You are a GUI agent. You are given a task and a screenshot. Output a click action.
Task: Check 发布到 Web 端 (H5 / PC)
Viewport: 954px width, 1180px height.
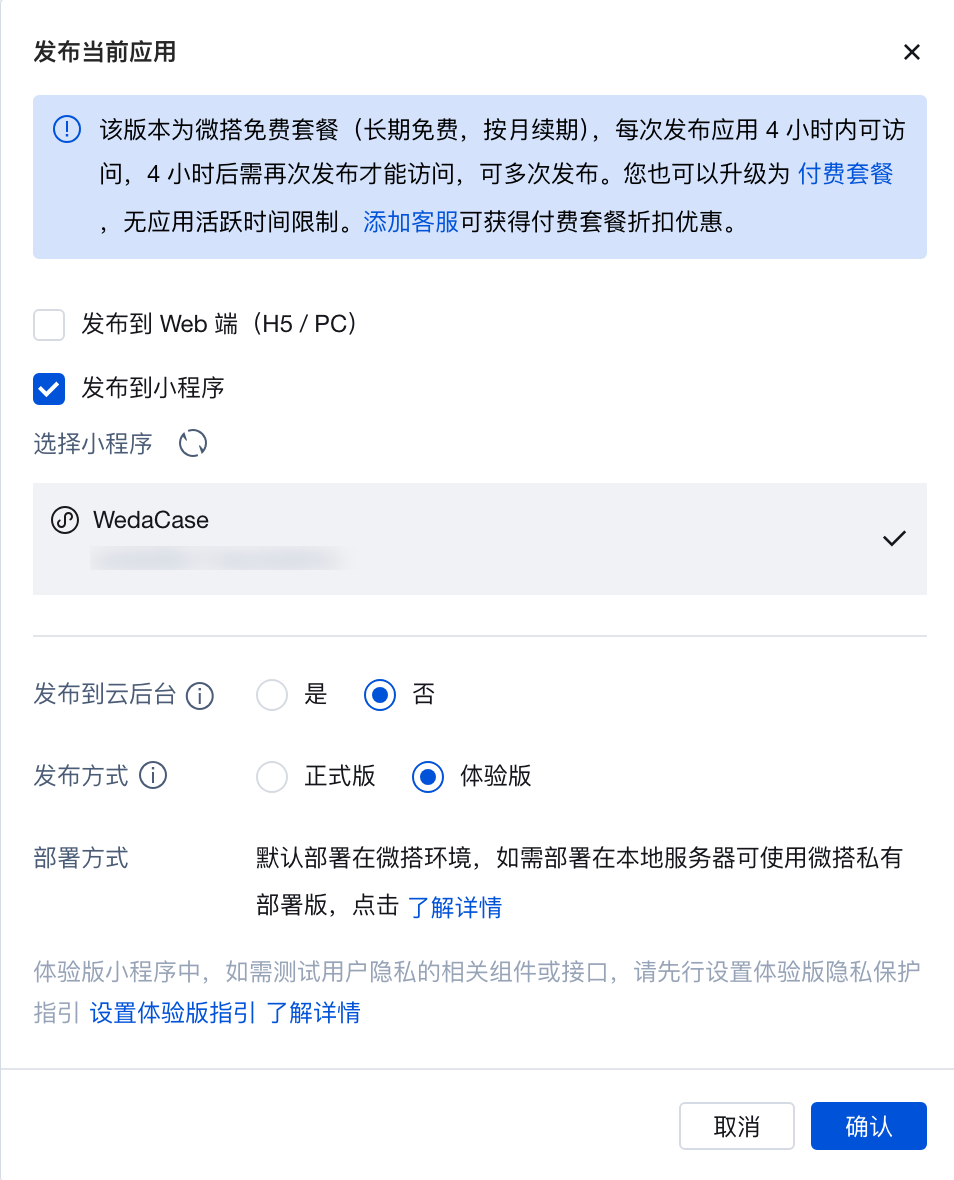click(49, 325)
